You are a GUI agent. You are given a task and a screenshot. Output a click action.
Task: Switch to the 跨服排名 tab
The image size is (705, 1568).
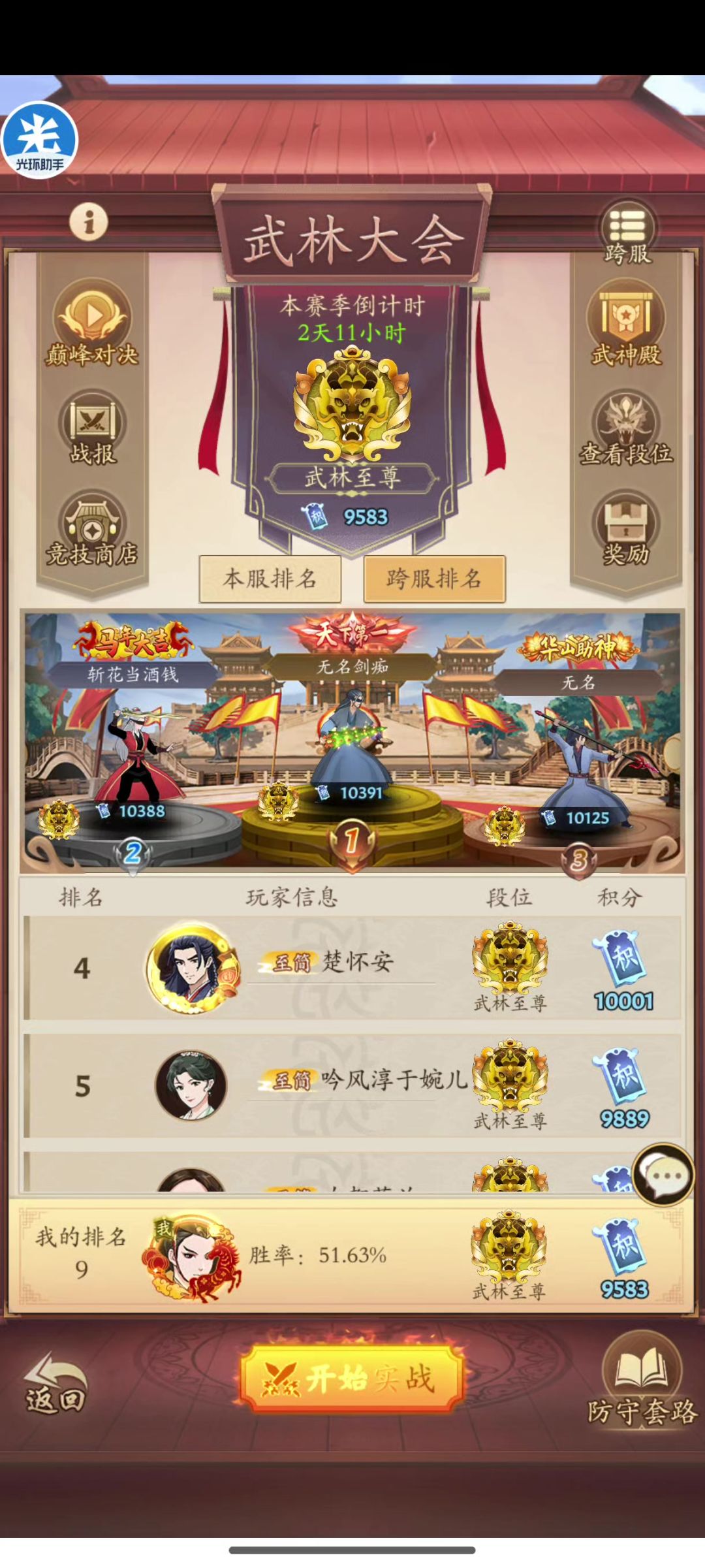tap(434, 579)
